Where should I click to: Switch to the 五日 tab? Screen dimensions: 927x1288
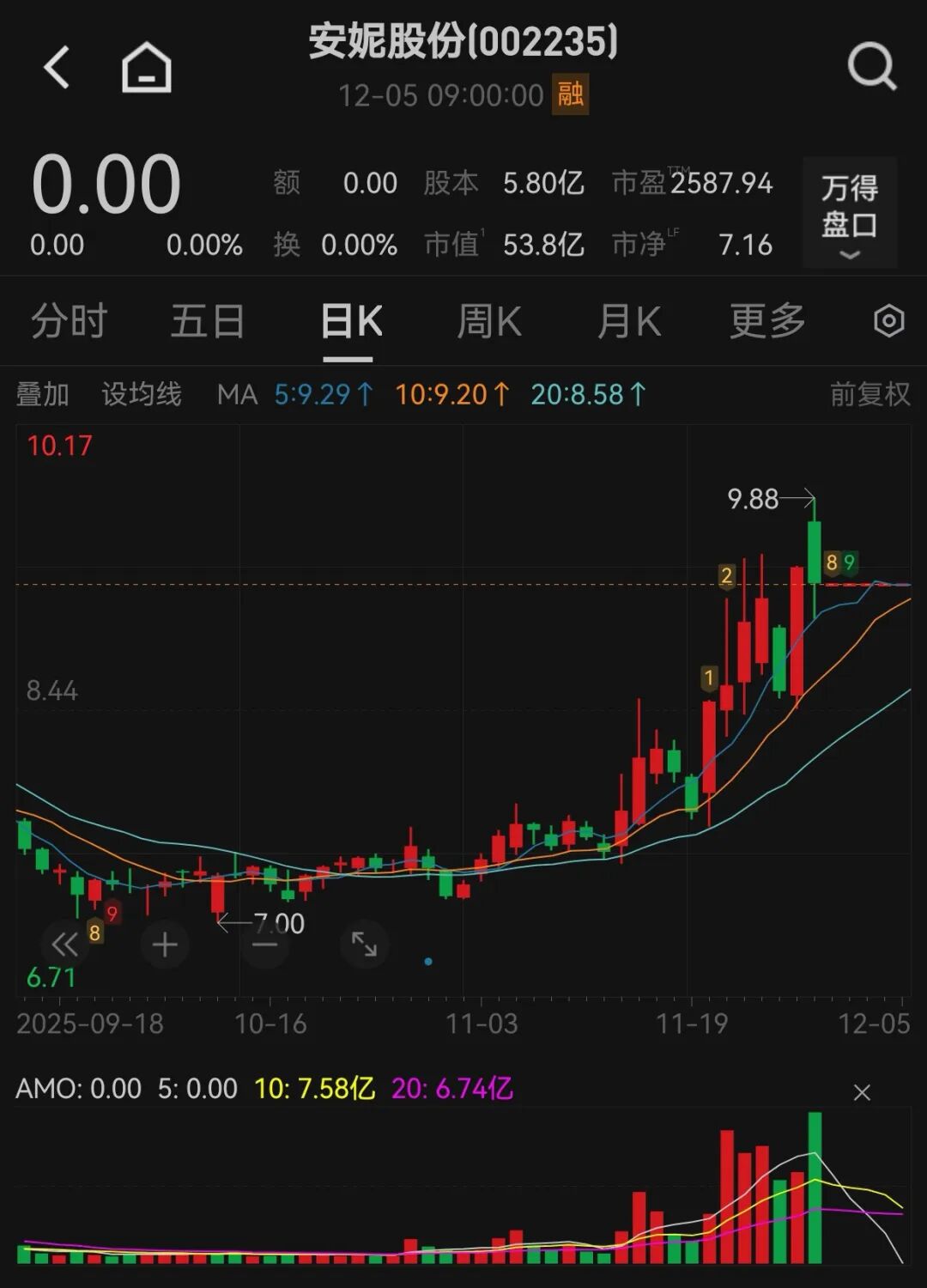click(x=208, y=322)
